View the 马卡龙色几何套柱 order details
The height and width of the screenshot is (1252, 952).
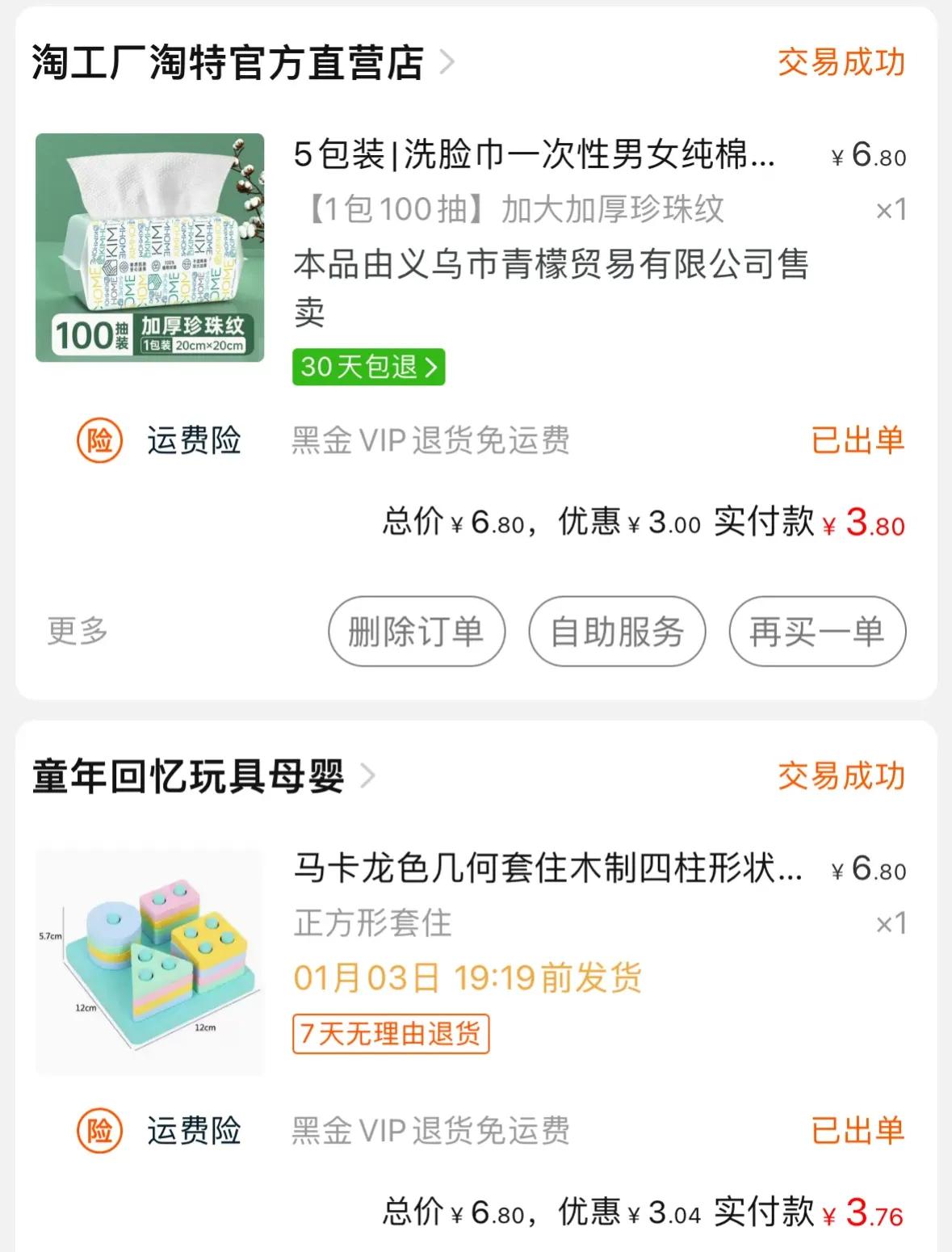547,869
